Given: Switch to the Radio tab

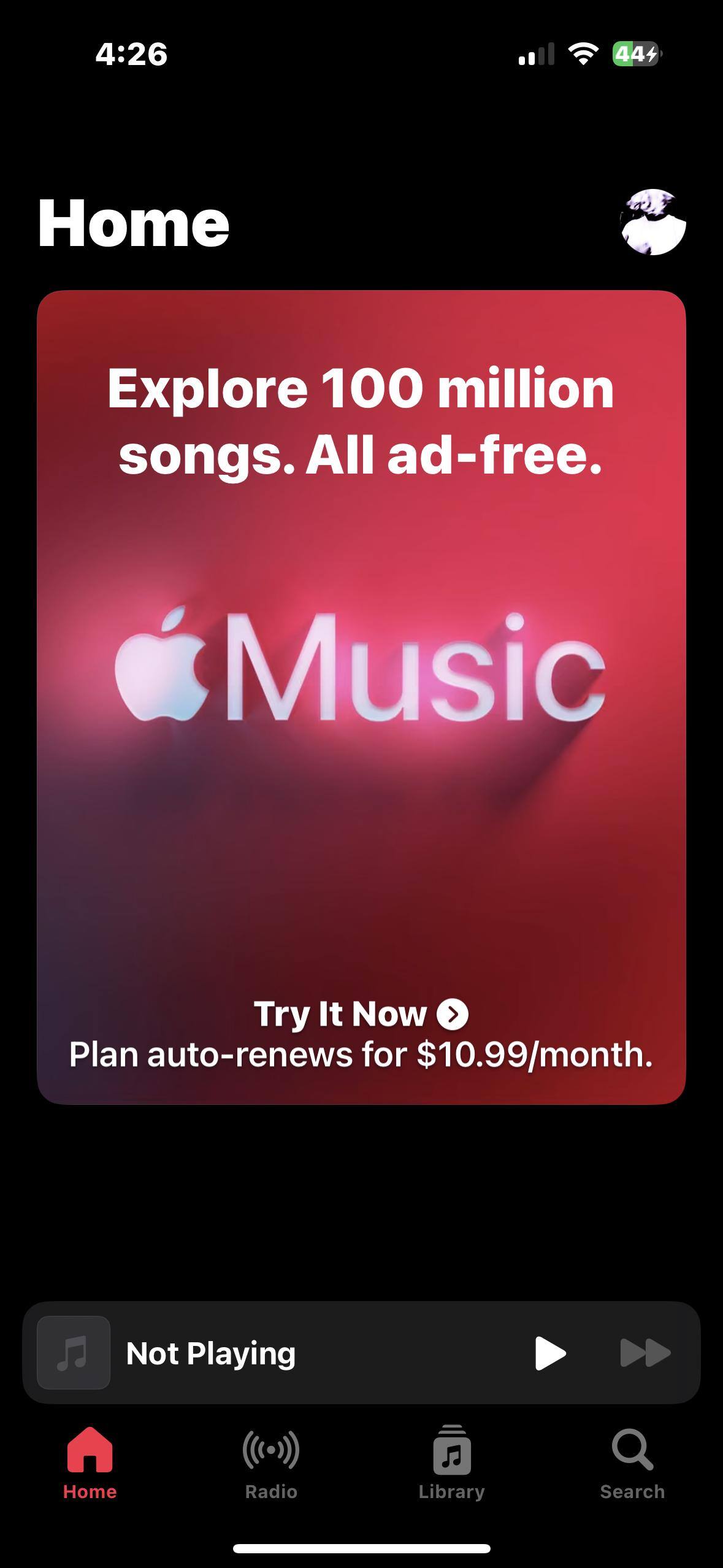Looking at the screenshot, I should [271, 1462].
